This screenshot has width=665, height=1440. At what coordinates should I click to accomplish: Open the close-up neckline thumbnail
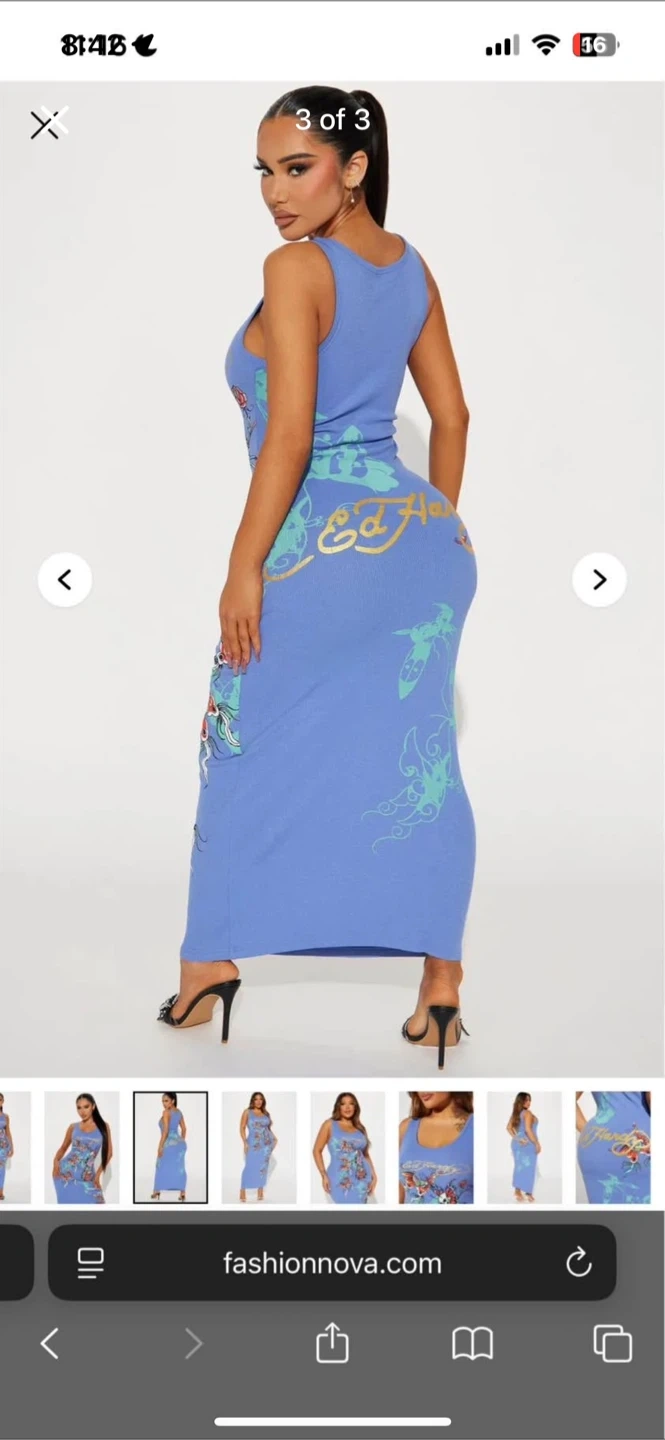coord(436,1147)
